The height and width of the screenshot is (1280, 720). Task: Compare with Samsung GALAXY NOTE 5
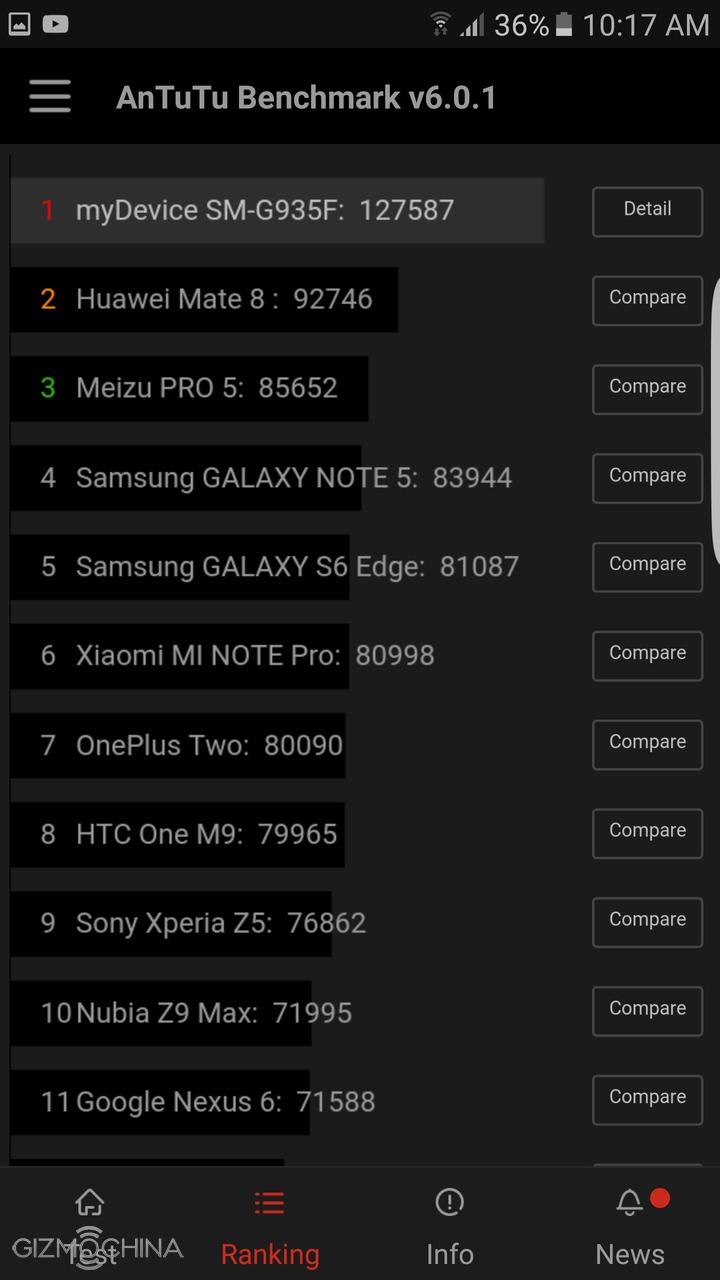click(647, 478)
